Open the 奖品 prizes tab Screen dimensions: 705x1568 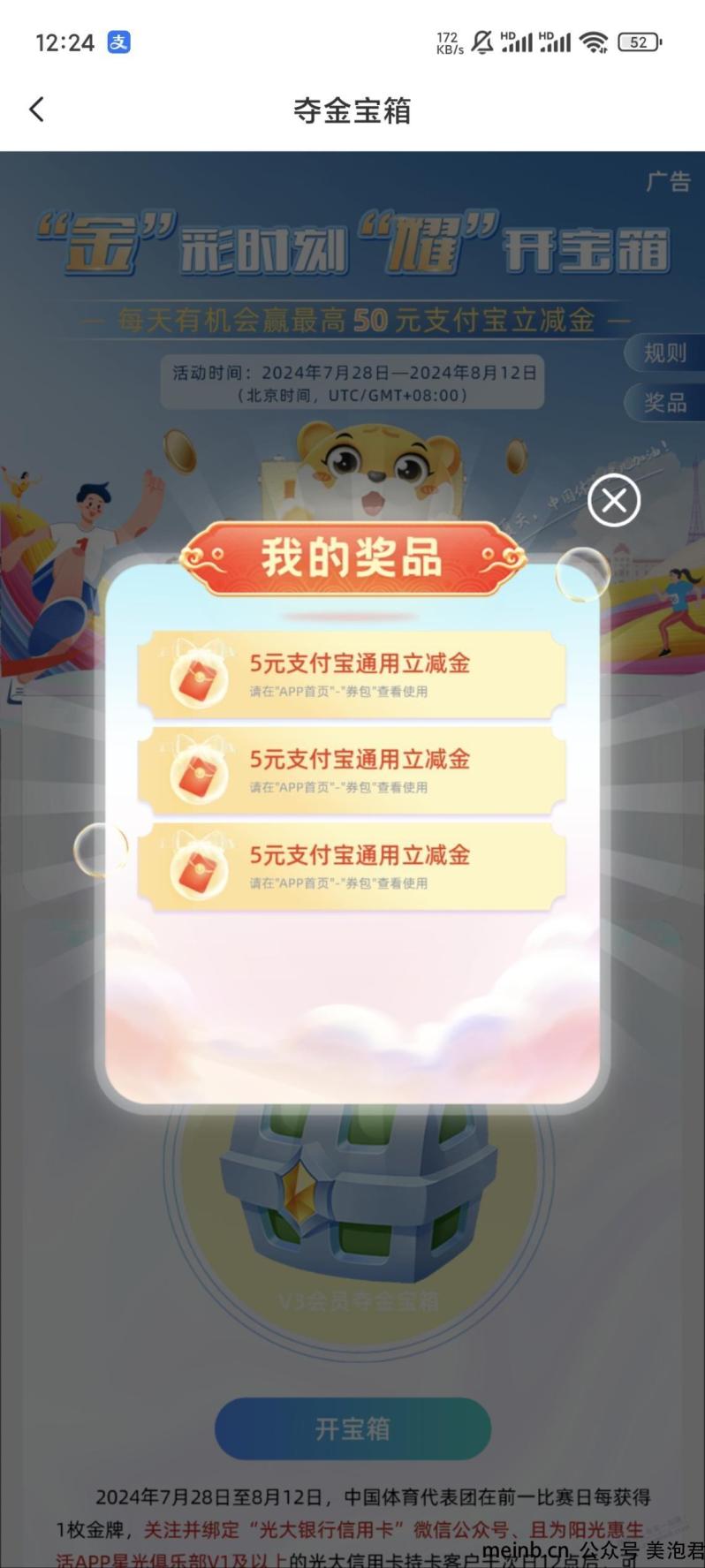(x=665, y=403)
